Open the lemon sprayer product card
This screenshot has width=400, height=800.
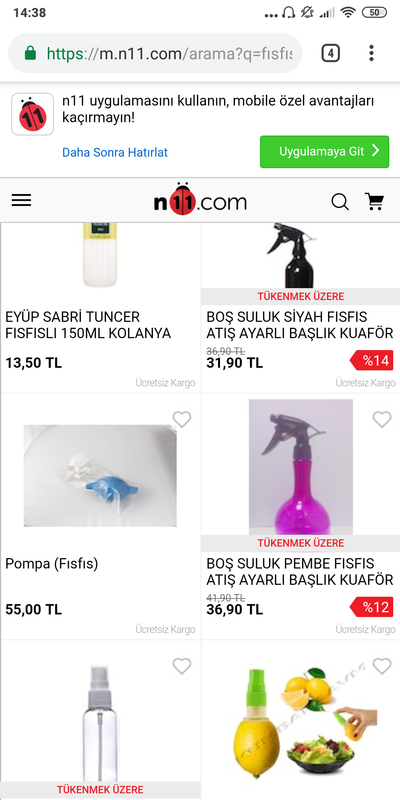click(x=301, y=720)
